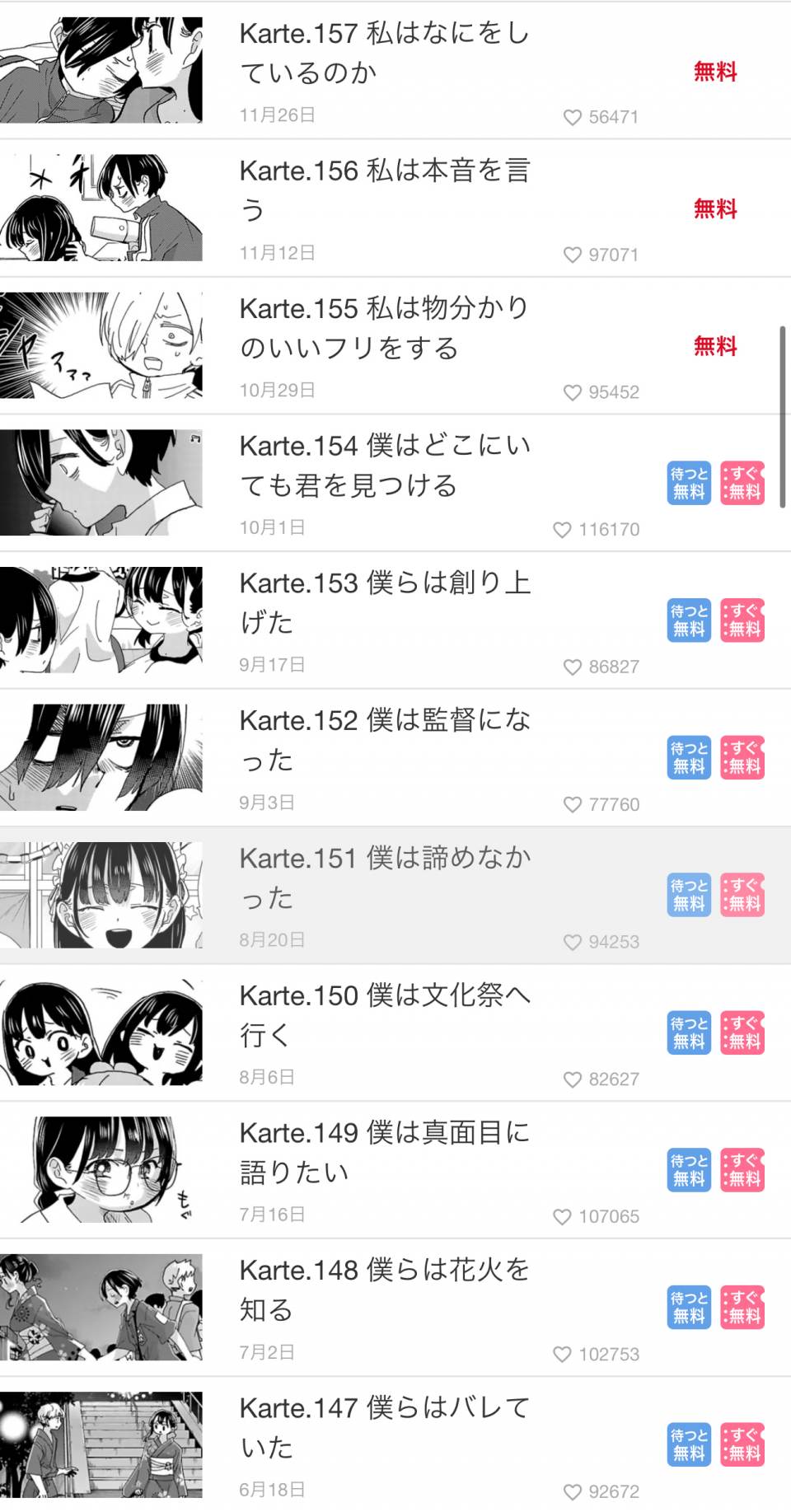Tap すぐ無料 button on Karte.153
The image size is (791, 1512).
(742, 620)
